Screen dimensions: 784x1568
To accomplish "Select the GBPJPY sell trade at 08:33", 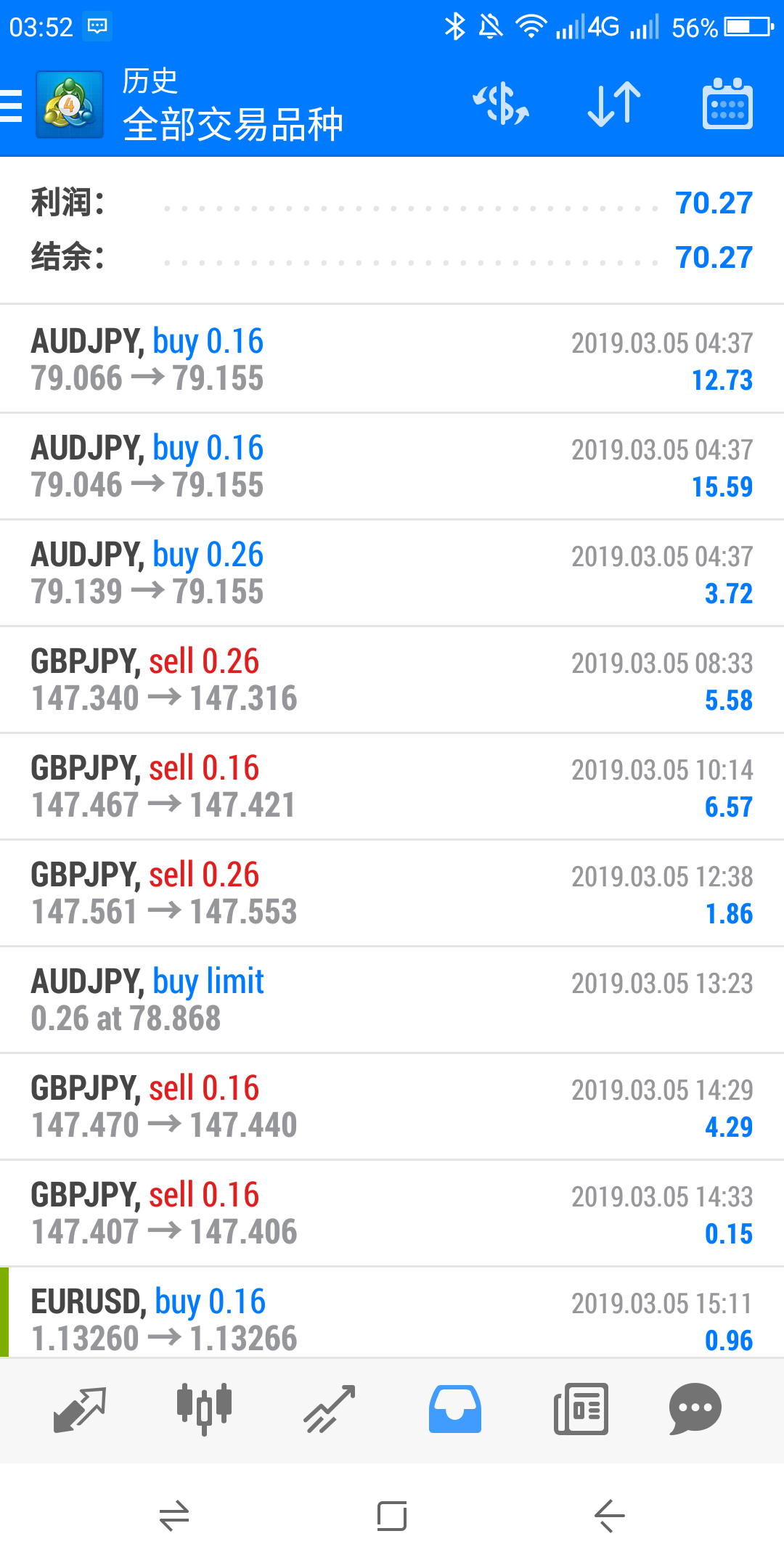I will (392, 679).
